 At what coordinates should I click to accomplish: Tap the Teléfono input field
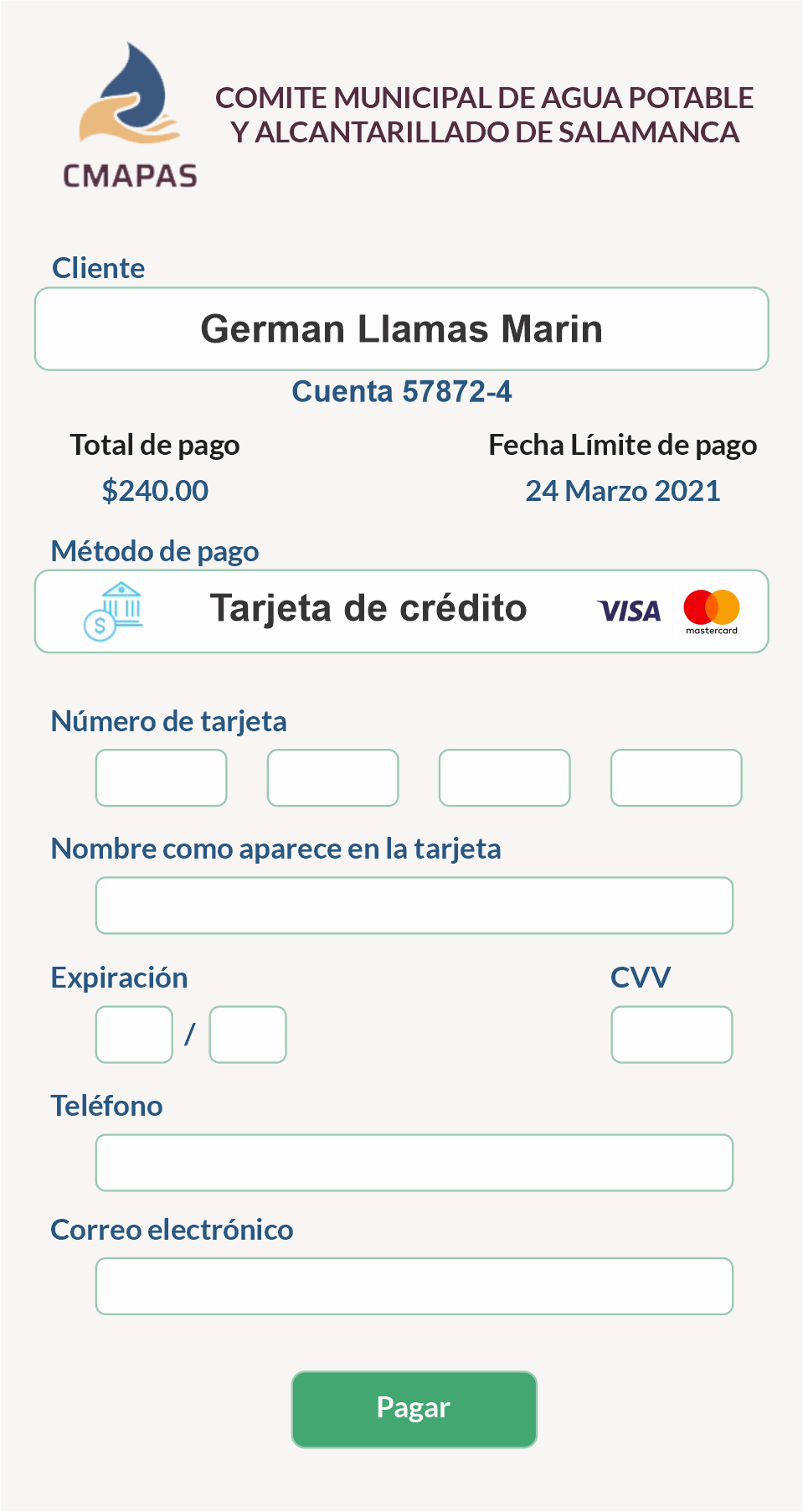tap(414, 1163)
